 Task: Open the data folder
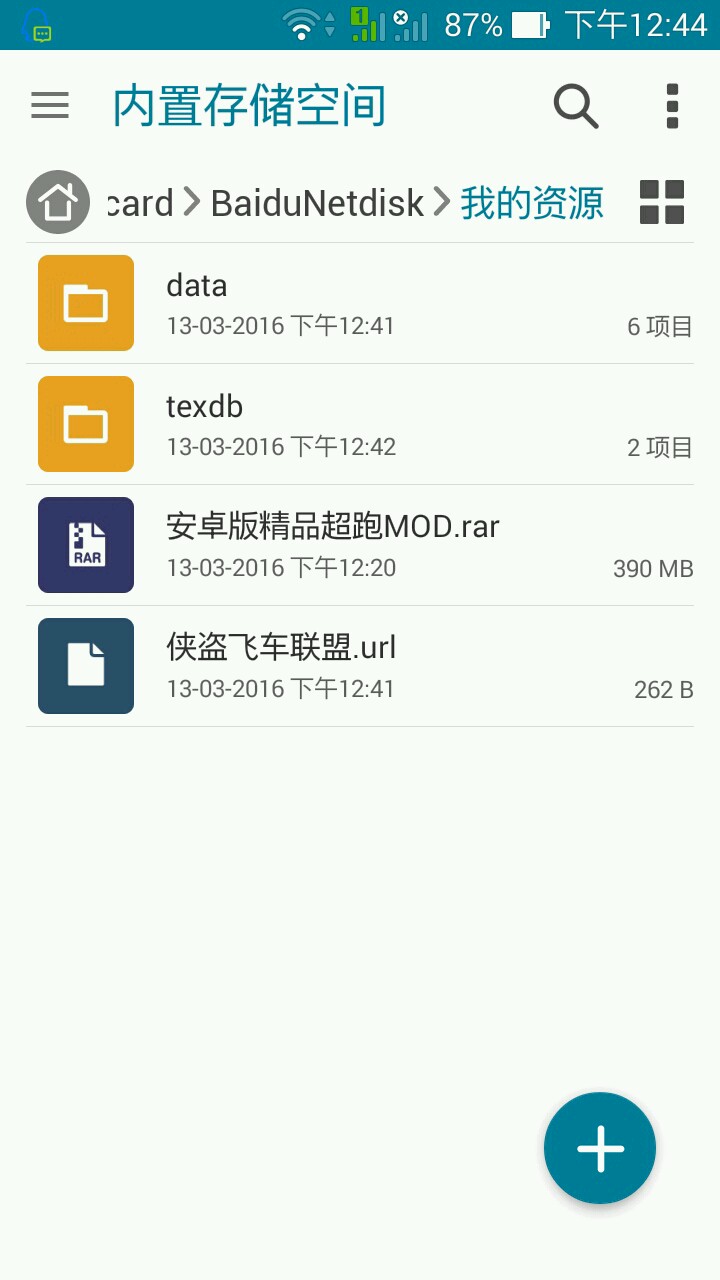click(x=360, y=303)
